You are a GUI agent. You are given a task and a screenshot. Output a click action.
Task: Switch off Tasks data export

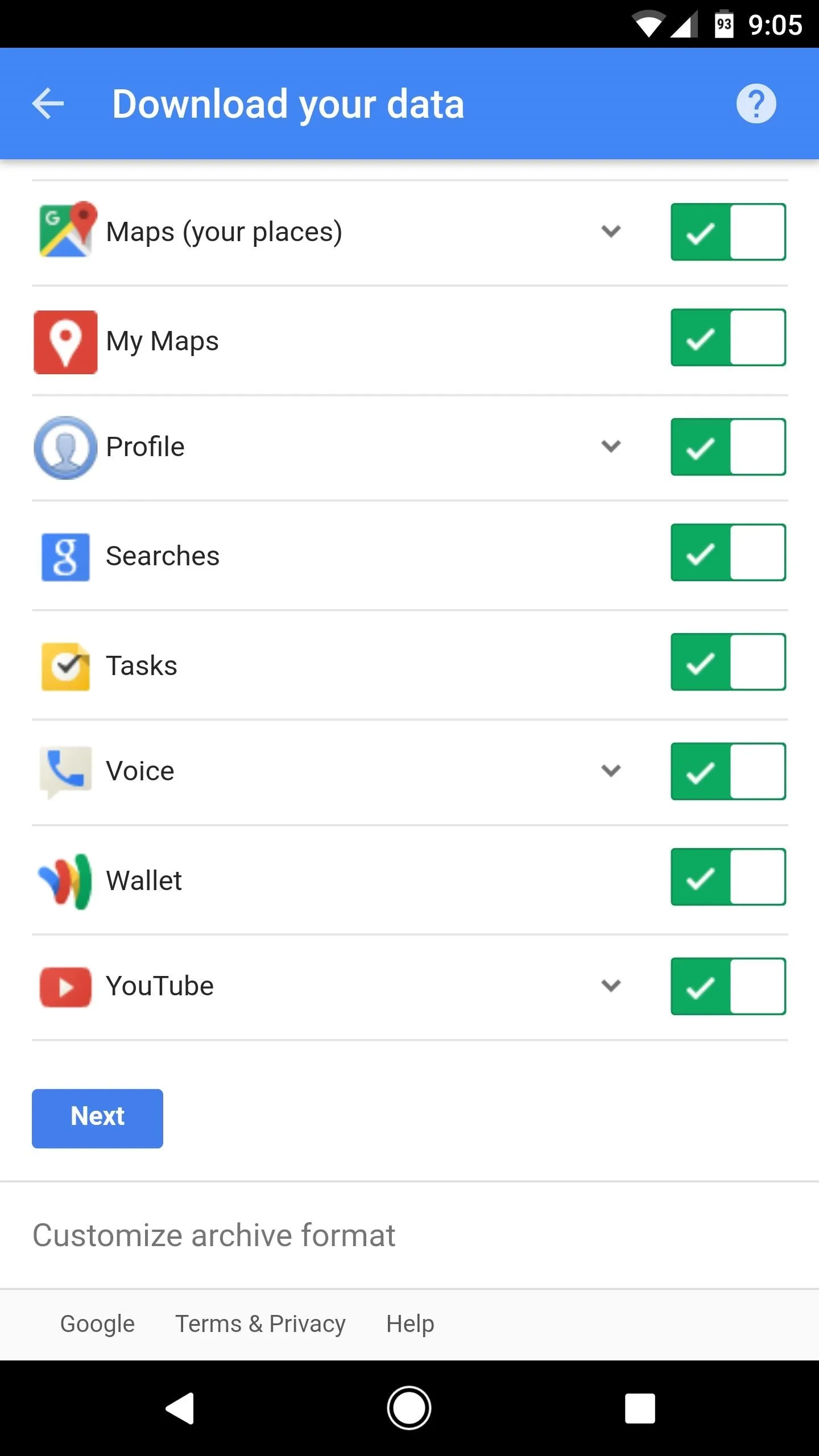coord(728,662)
